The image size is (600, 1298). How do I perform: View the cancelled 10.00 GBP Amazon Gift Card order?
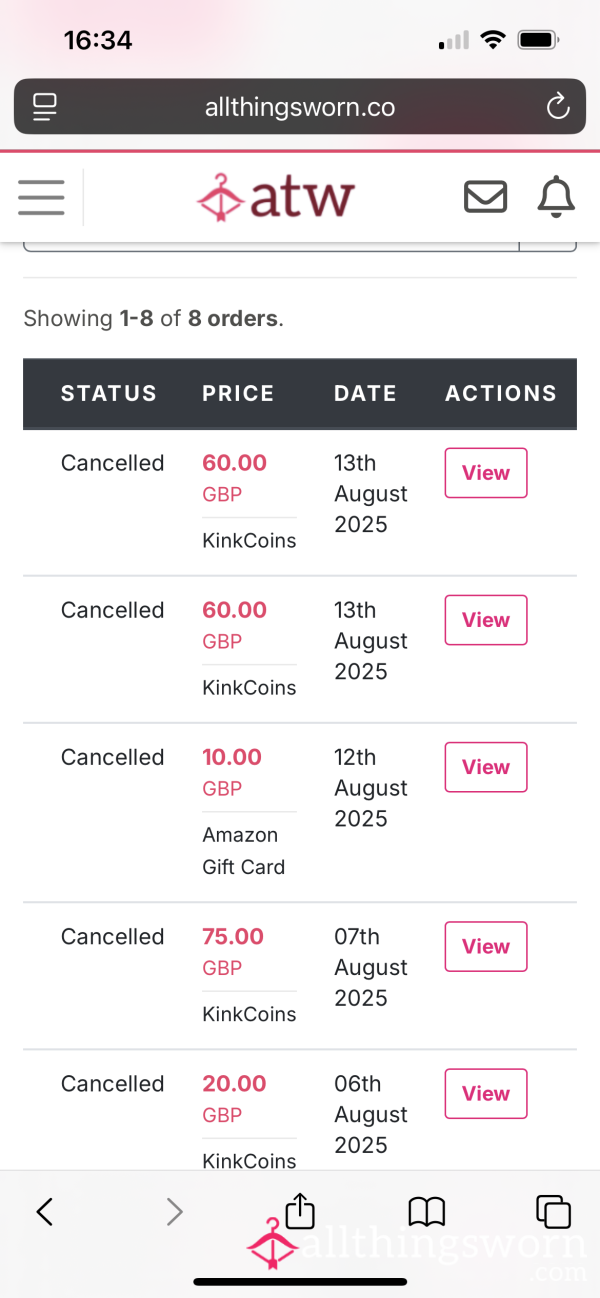click(486, 767)
